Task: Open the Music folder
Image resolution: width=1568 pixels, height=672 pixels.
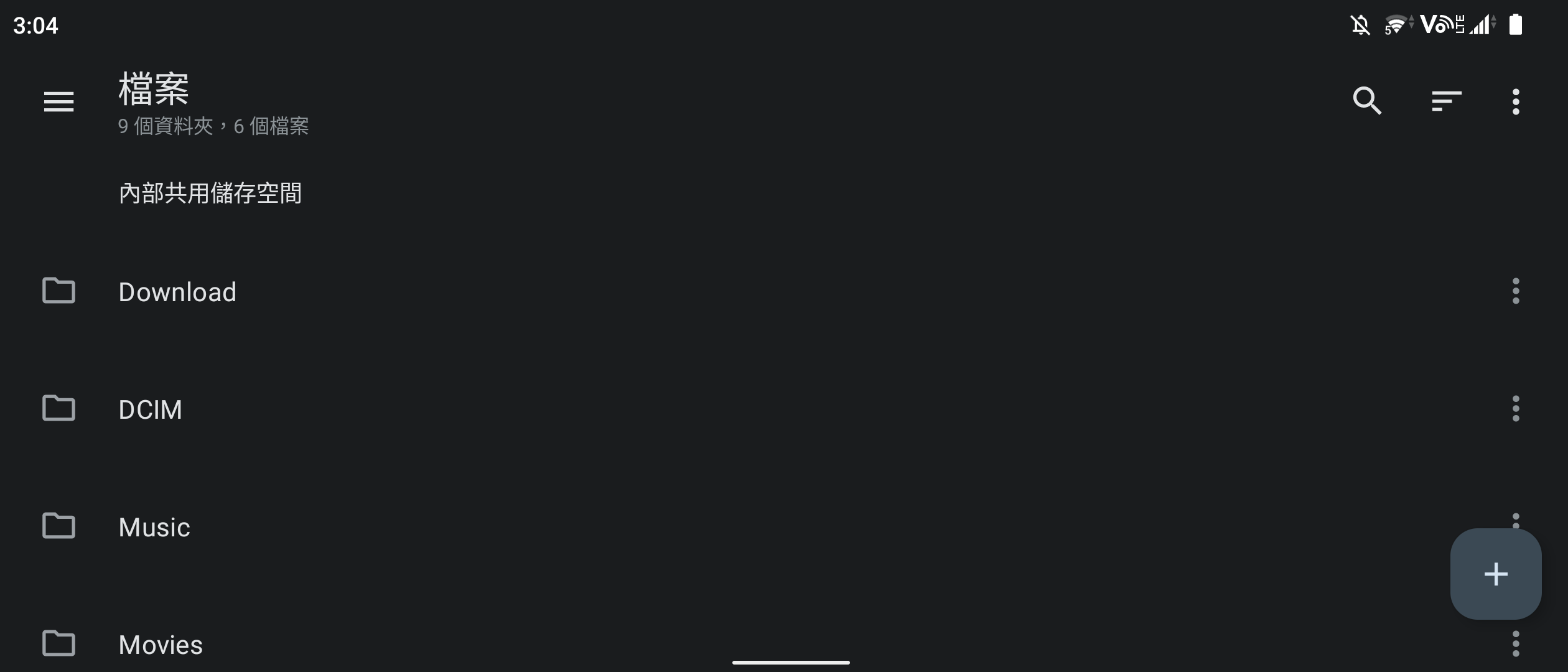Action: [154, 527]
